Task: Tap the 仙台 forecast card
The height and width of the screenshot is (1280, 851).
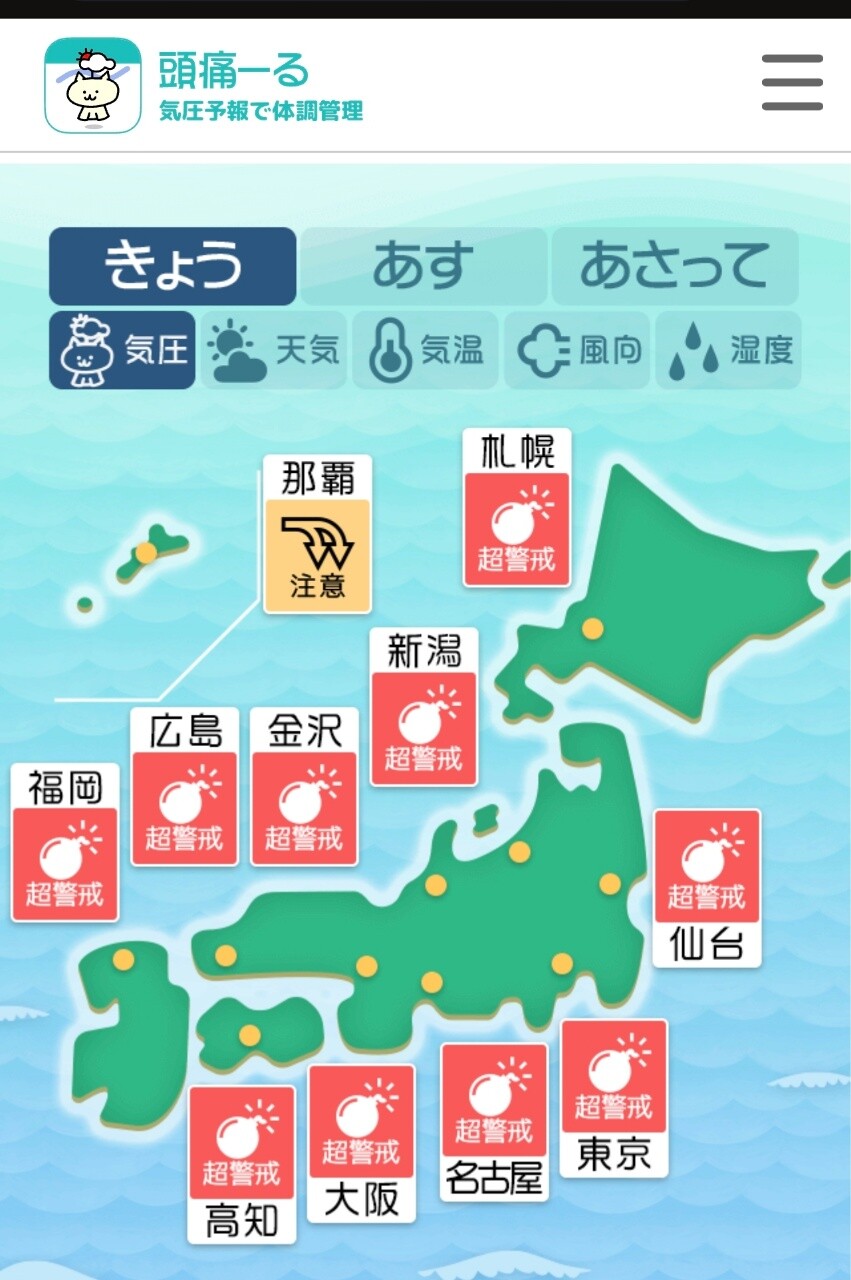Action: coord(707,887)
